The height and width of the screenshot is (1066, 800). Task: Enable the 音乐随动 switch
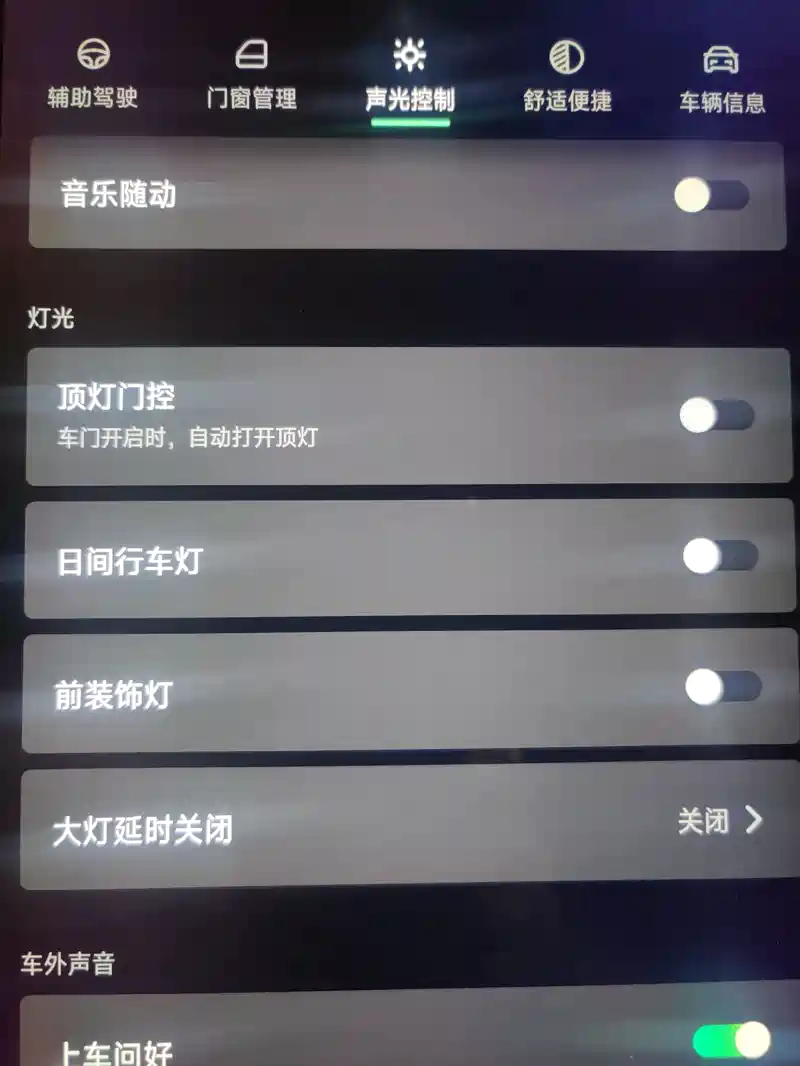pos(712,195)
